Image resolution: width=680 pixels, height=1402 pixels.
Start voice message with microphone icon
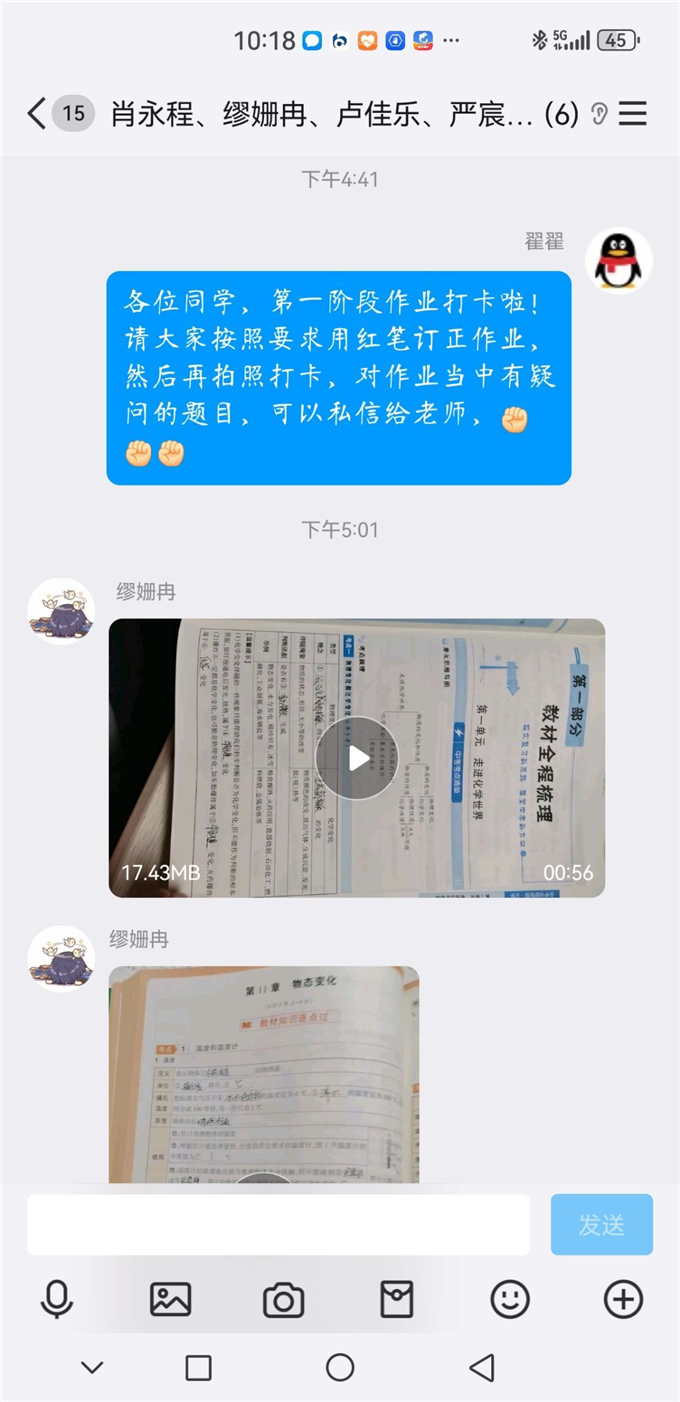(x=57, y=1300)
